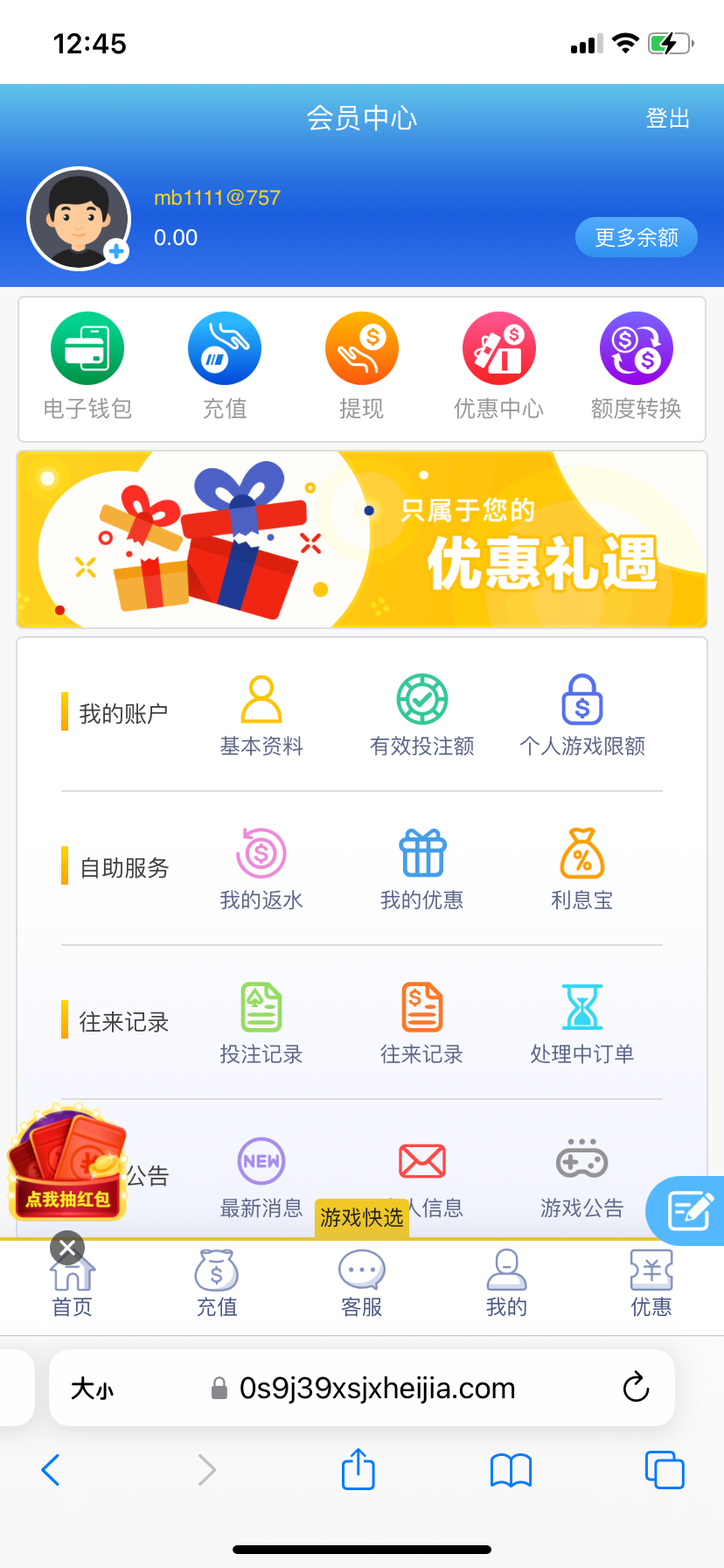Open 个人游戏限额 settings

pos(582,716)
